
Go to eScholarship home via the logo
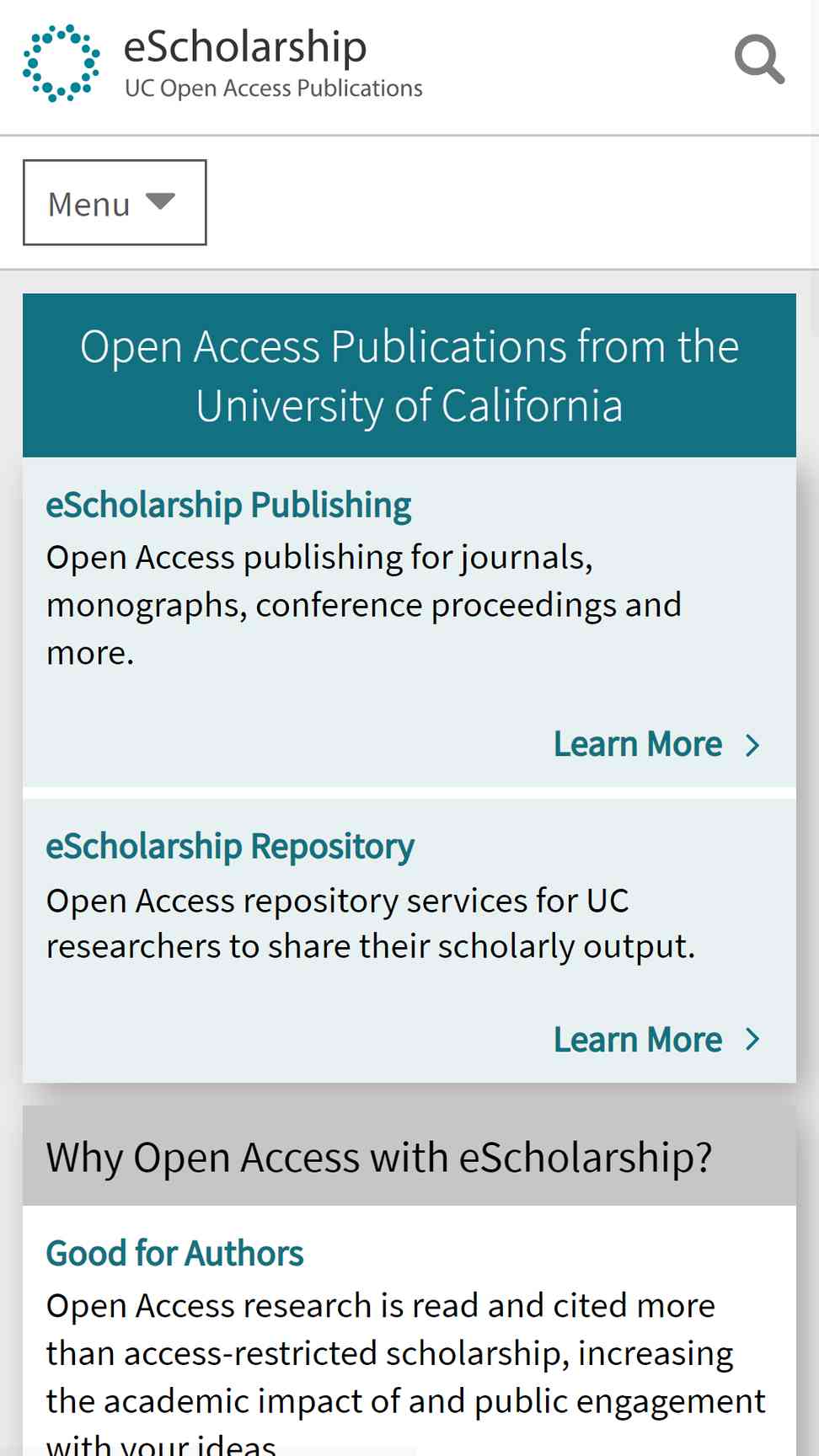coord(222,63)
